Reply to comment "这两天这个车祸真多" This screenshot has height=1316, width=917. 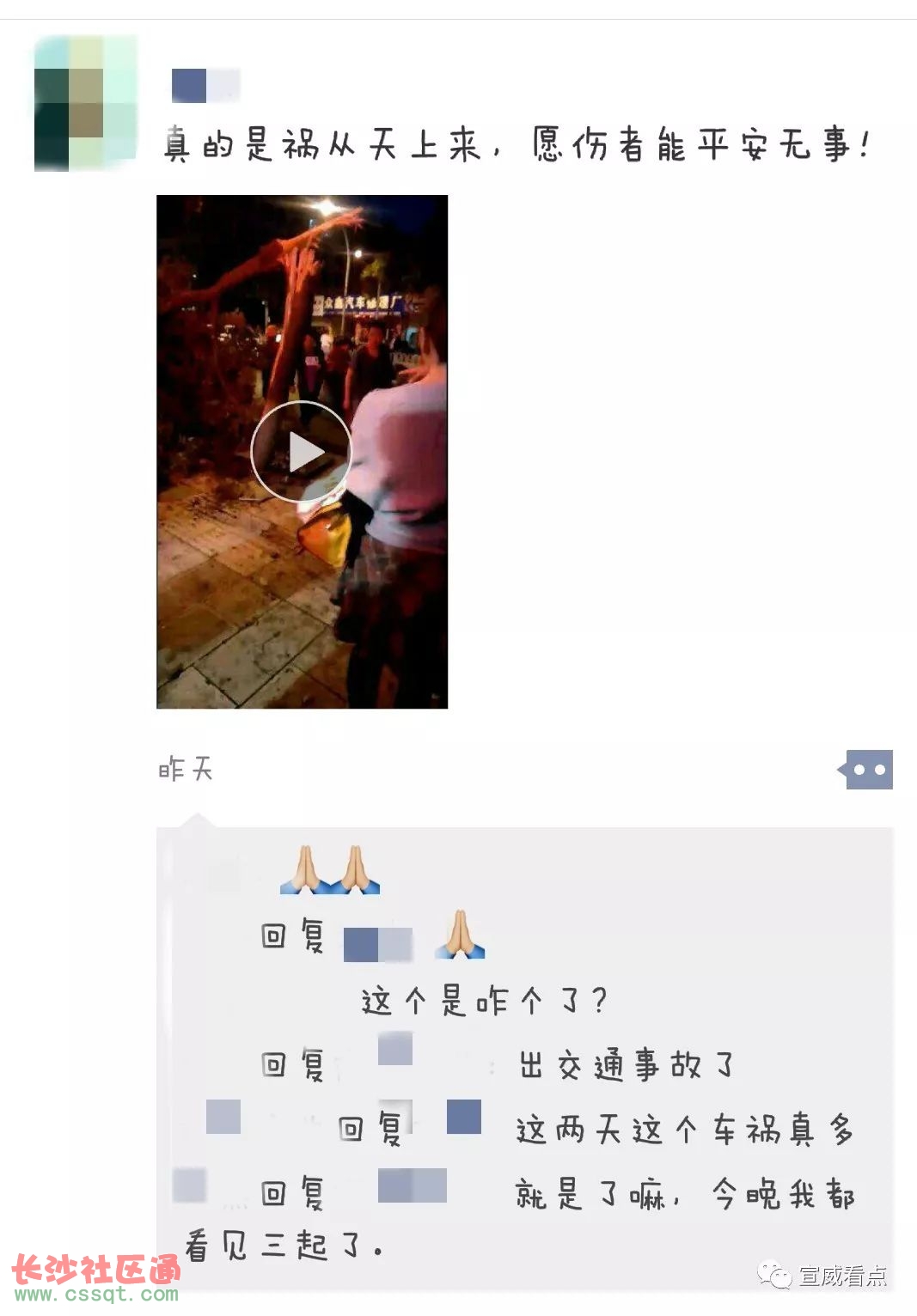click(684, 1130)
